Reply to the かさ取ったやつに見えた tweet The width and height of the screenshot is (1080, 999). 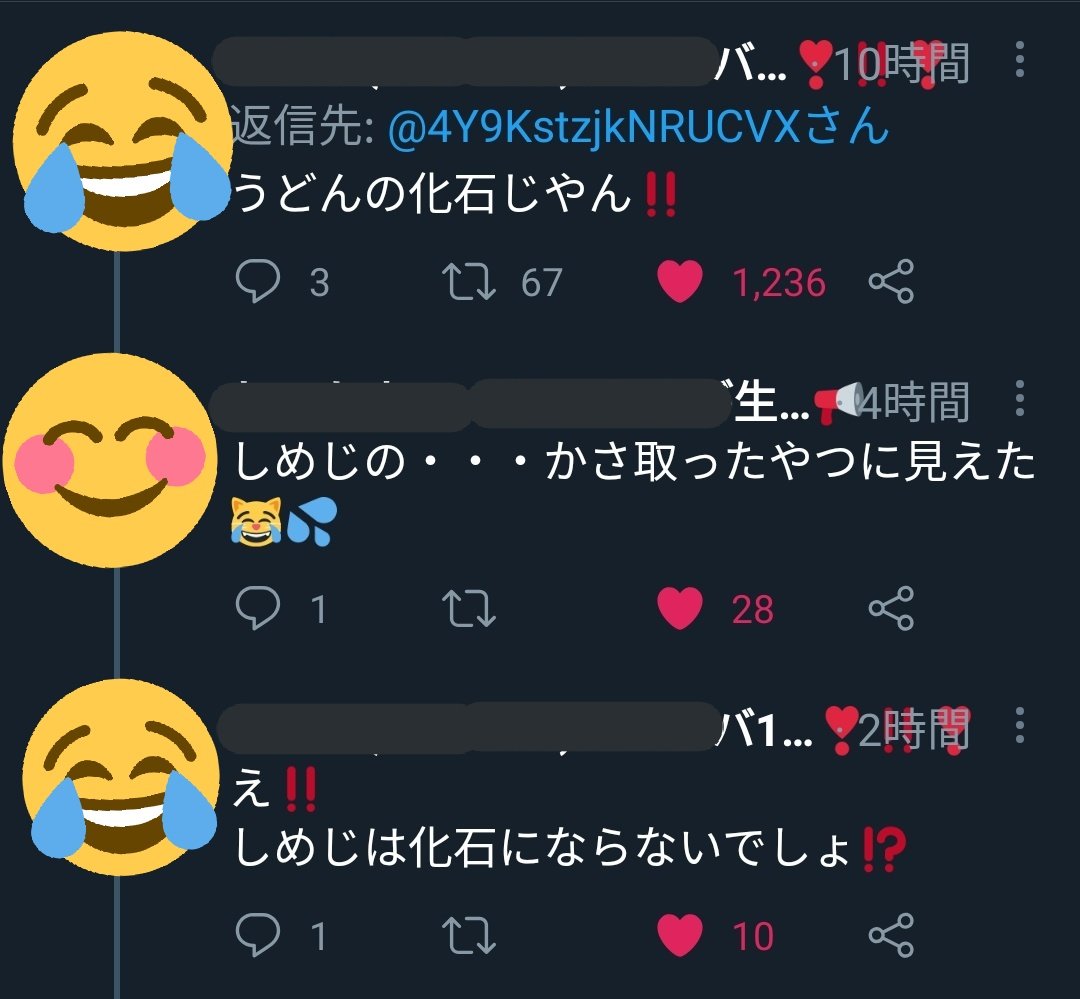tap(258, 608)
